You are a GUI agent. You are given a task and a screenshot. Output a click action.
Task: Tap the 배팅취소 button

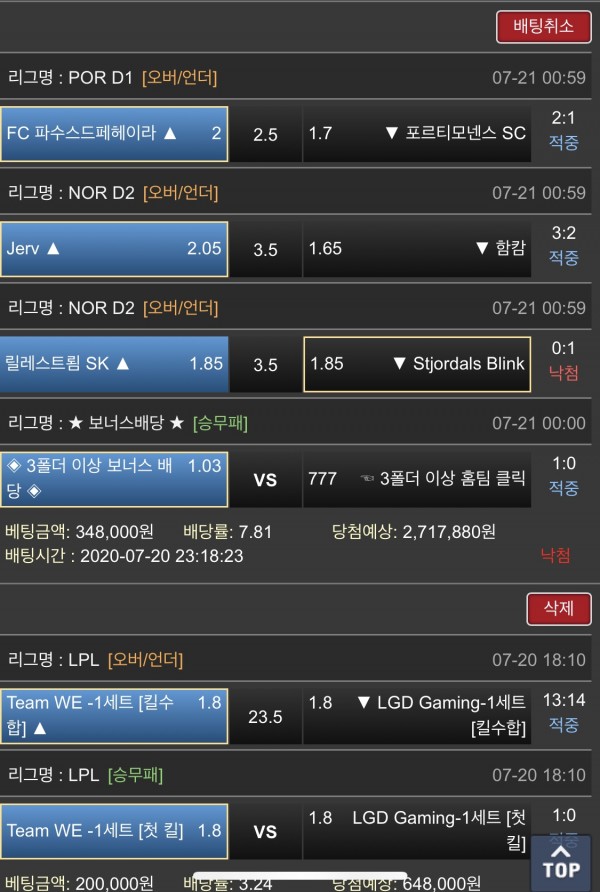tap(543, 27)
